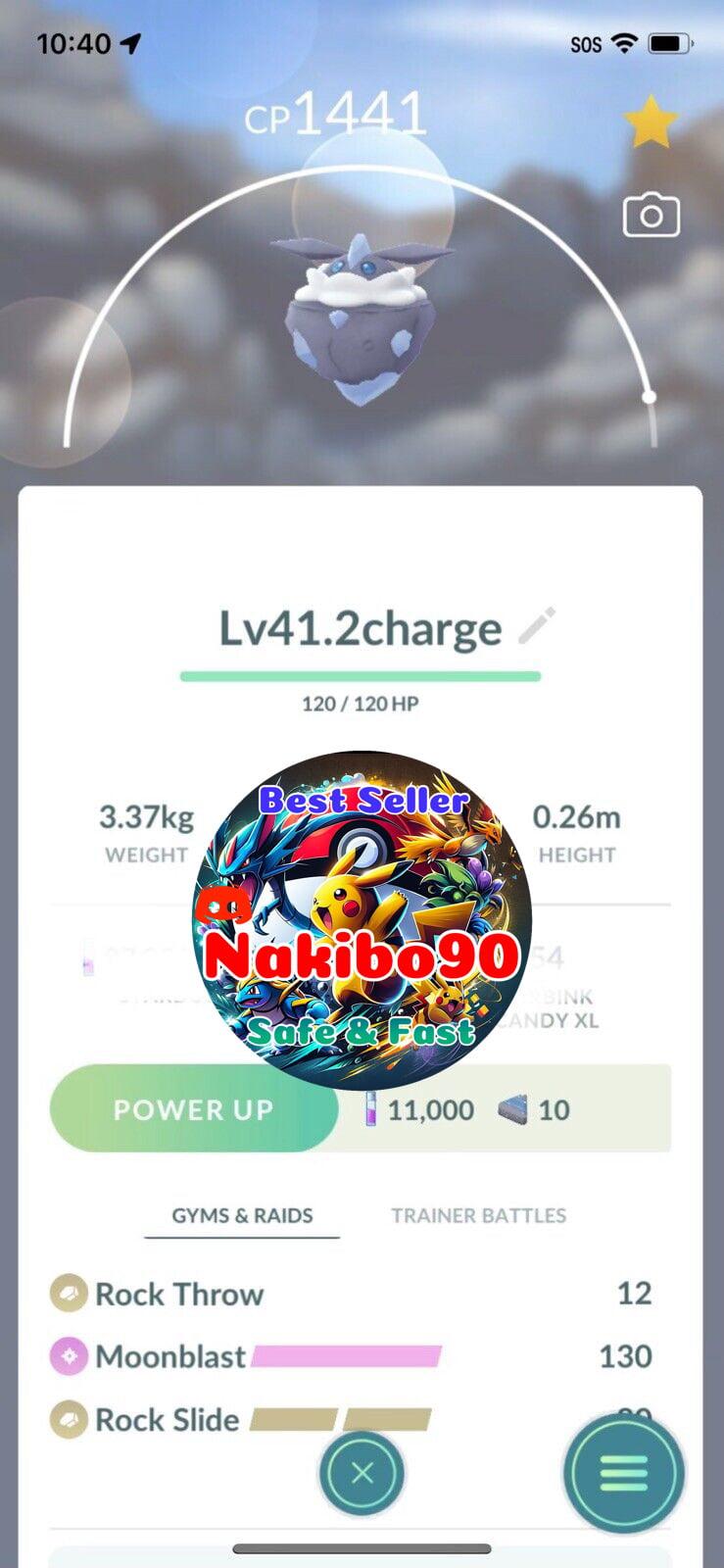The image size is (724, 1568).
Task: Close the Pokémon detail screen
Action: pos(362,1473)
